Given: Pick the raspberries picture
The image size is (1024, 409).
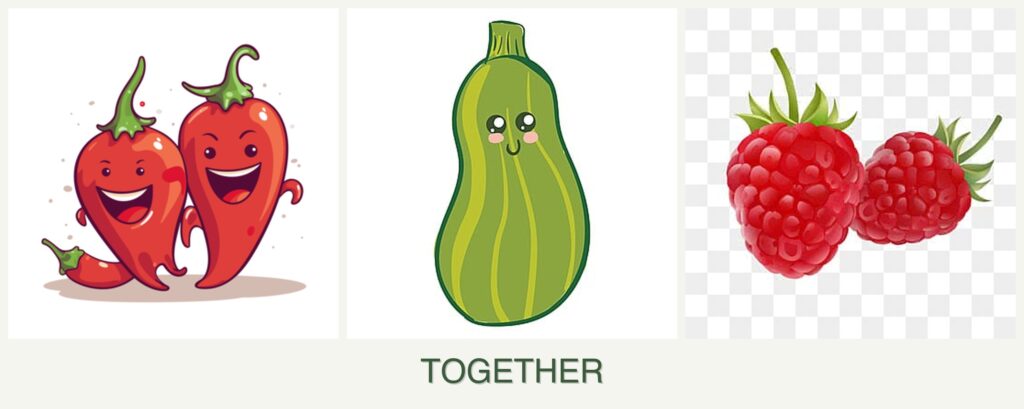Looking at the screenshot, I should point(850,175).
